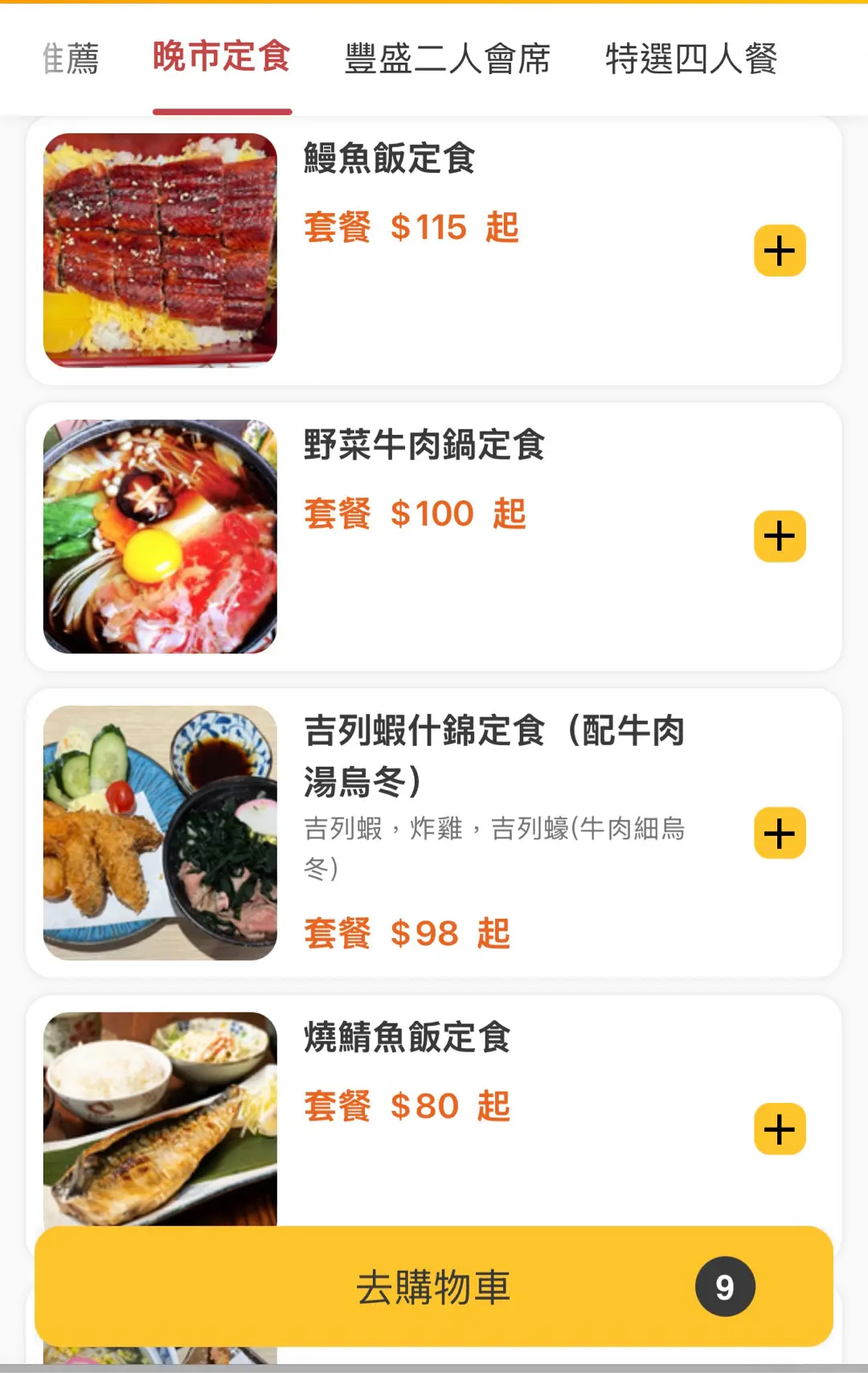Select the 晚市定食 tab
This screenshot has height=1373, width=868.
[x=222, y=57]
